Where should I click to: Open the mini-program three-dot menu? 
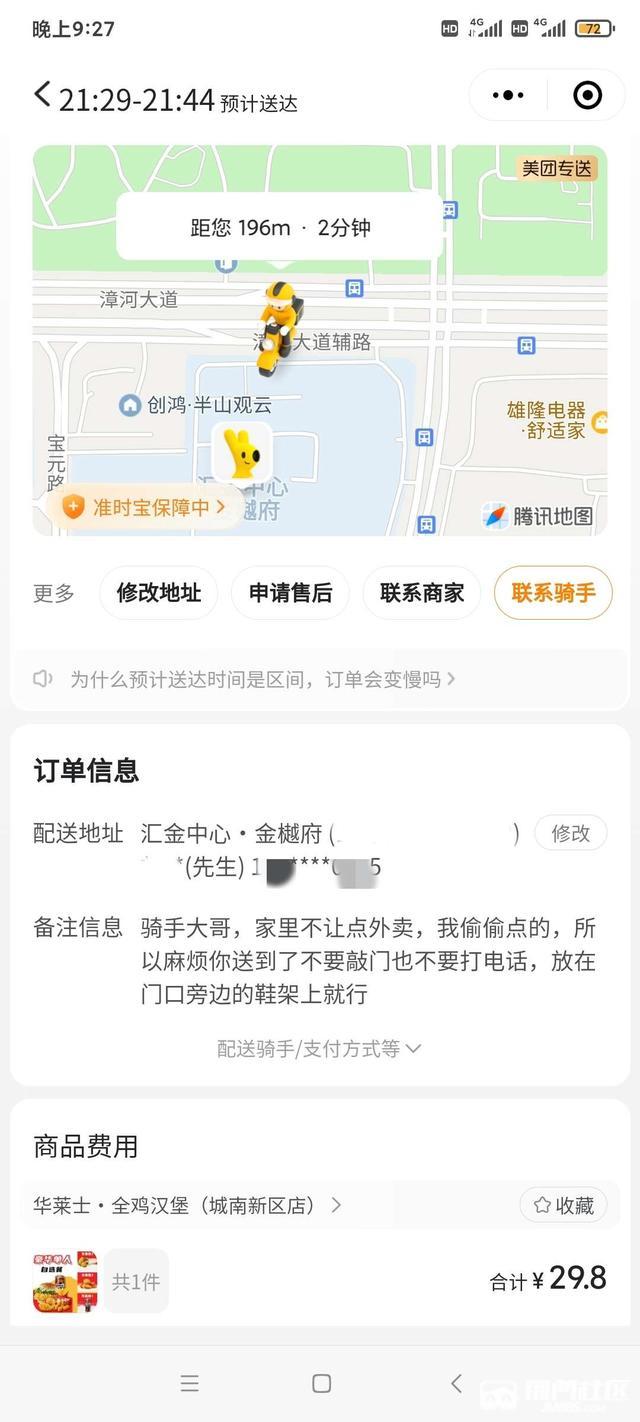click(508, 96)
